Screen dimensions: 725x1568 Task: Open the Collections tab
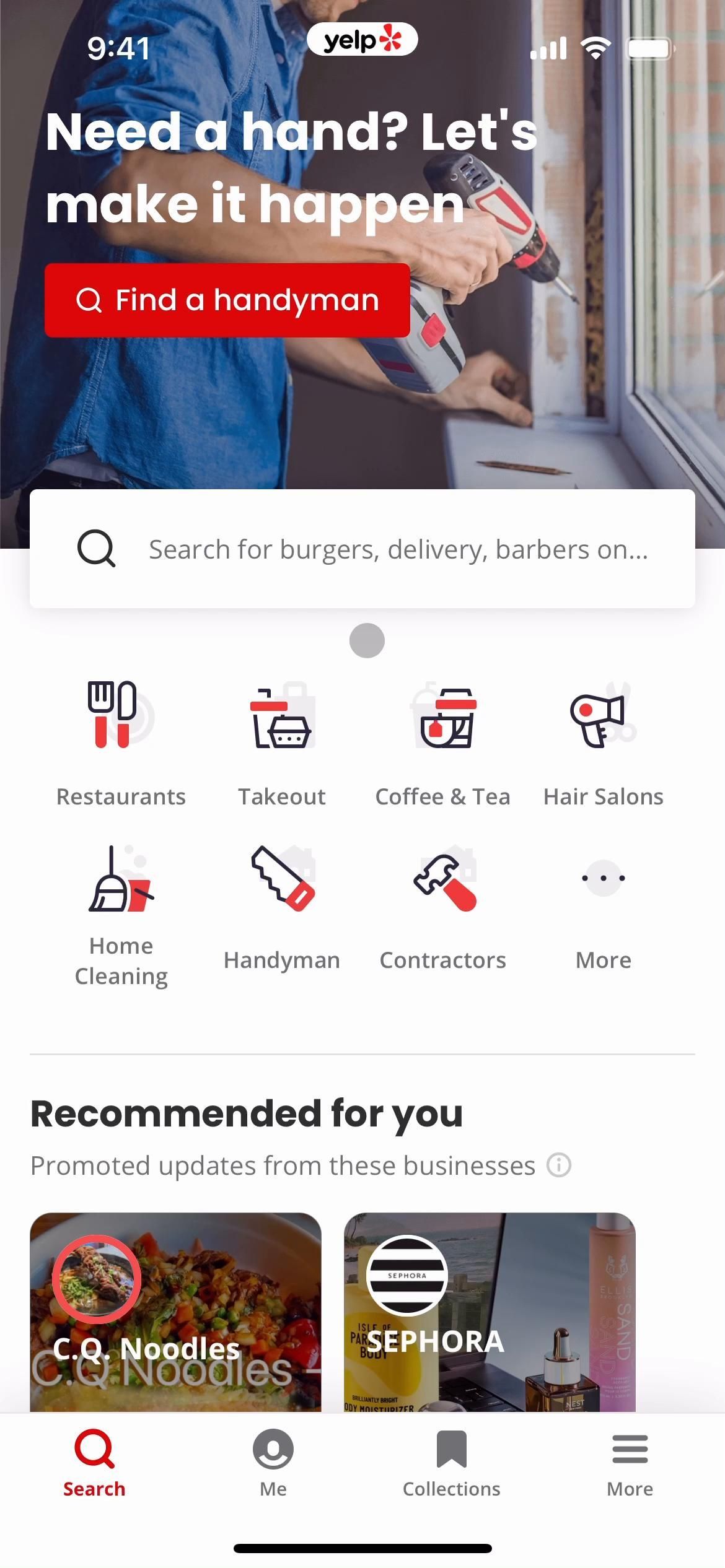tap(451, 1463)
